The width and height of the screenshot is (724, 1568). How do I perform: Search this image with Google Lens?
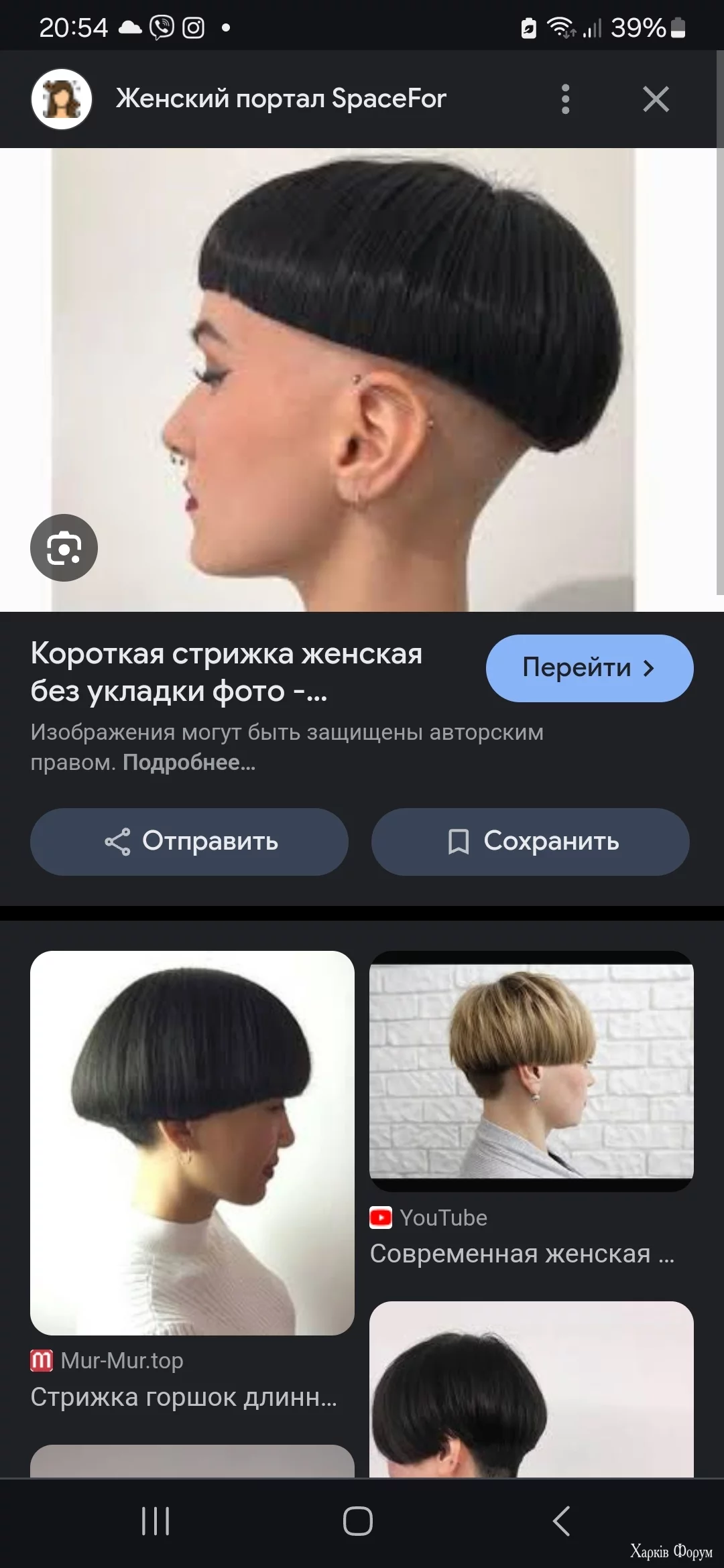click(64, 547)
